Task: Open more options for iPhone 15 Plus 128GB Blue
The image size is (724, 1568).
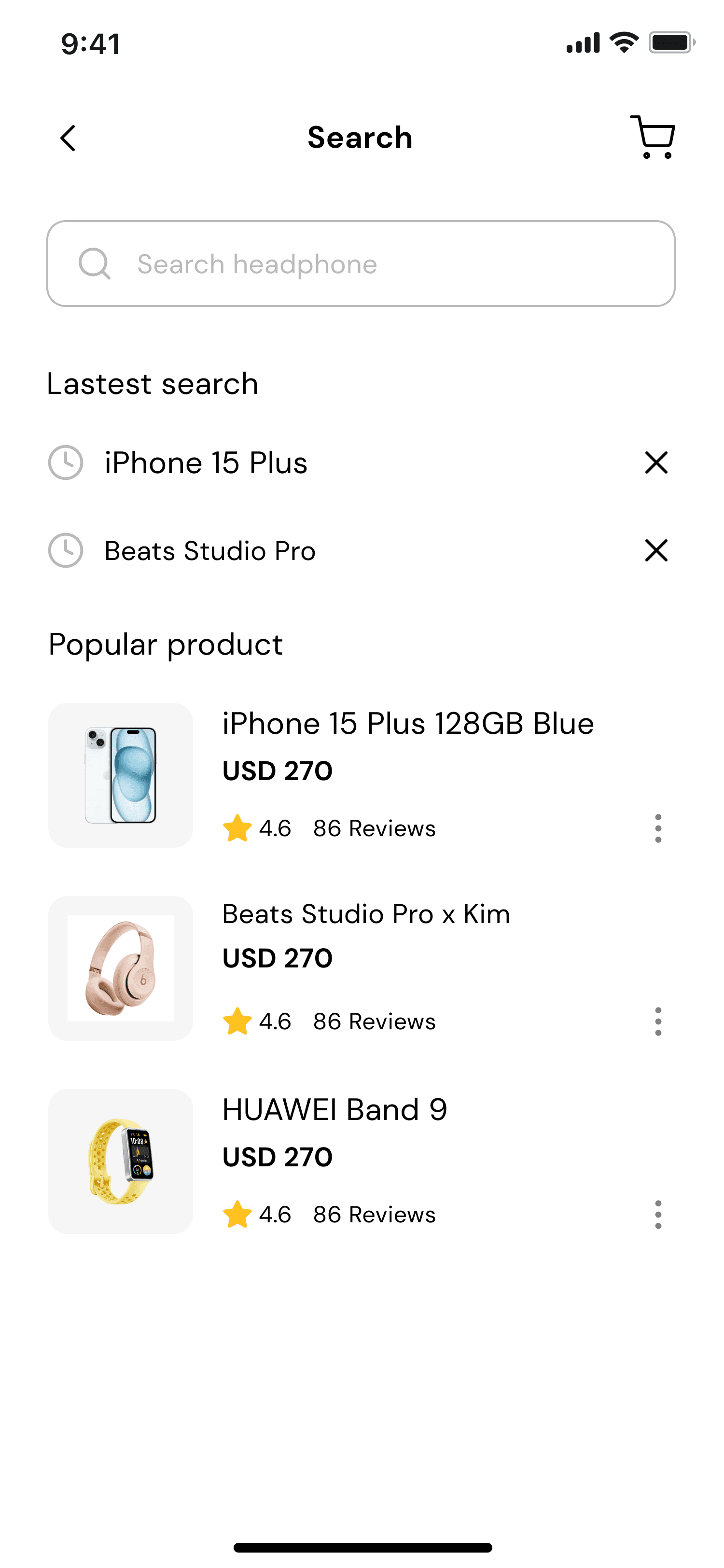Action: point(658,828)
